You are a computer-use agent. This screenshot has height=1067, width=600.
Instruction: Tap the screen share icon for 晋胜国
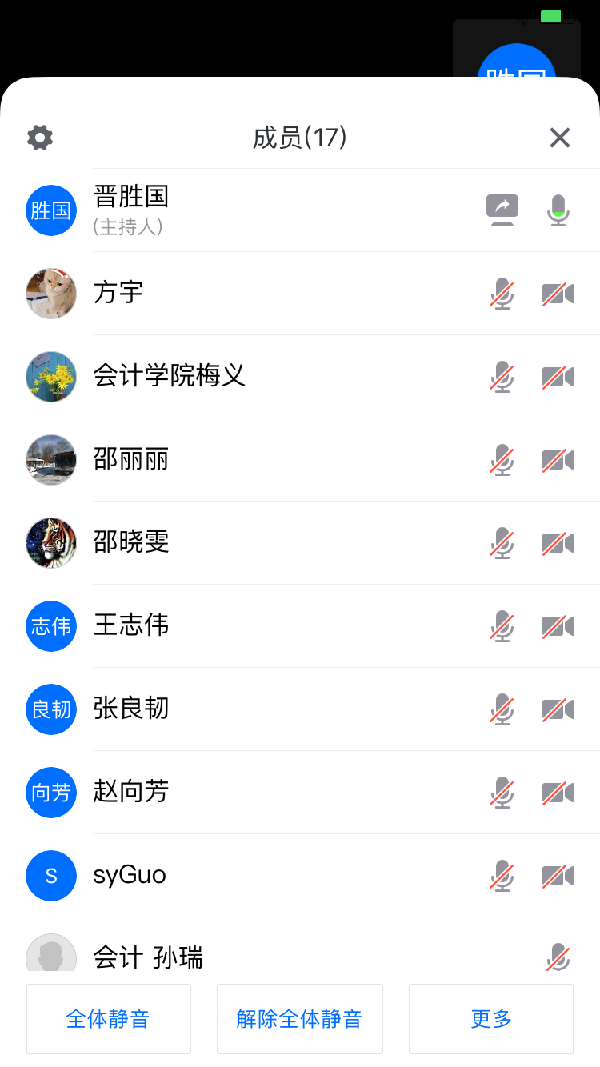[x=503, y=210]
